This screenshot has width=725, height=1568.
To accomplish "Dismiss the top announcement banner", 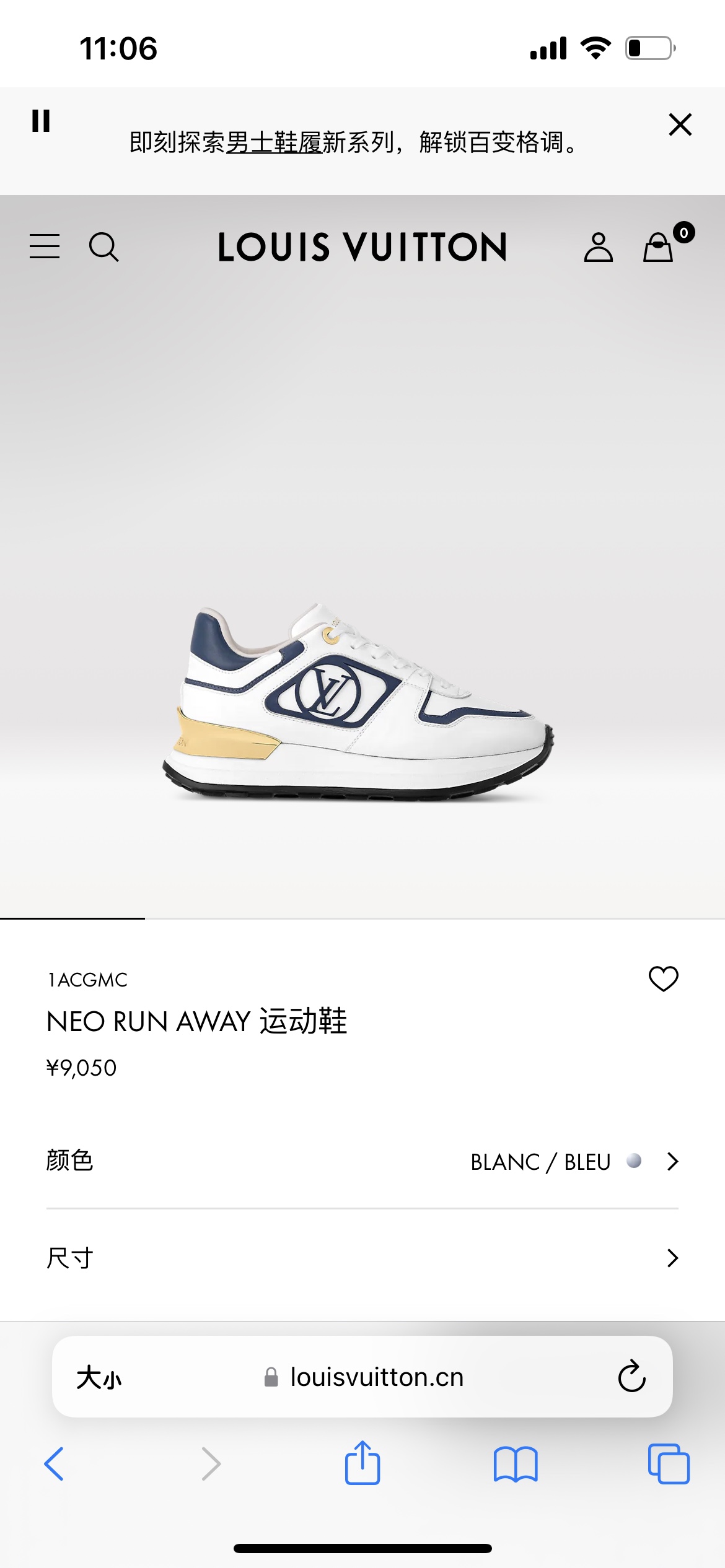I will coord(680,124).
